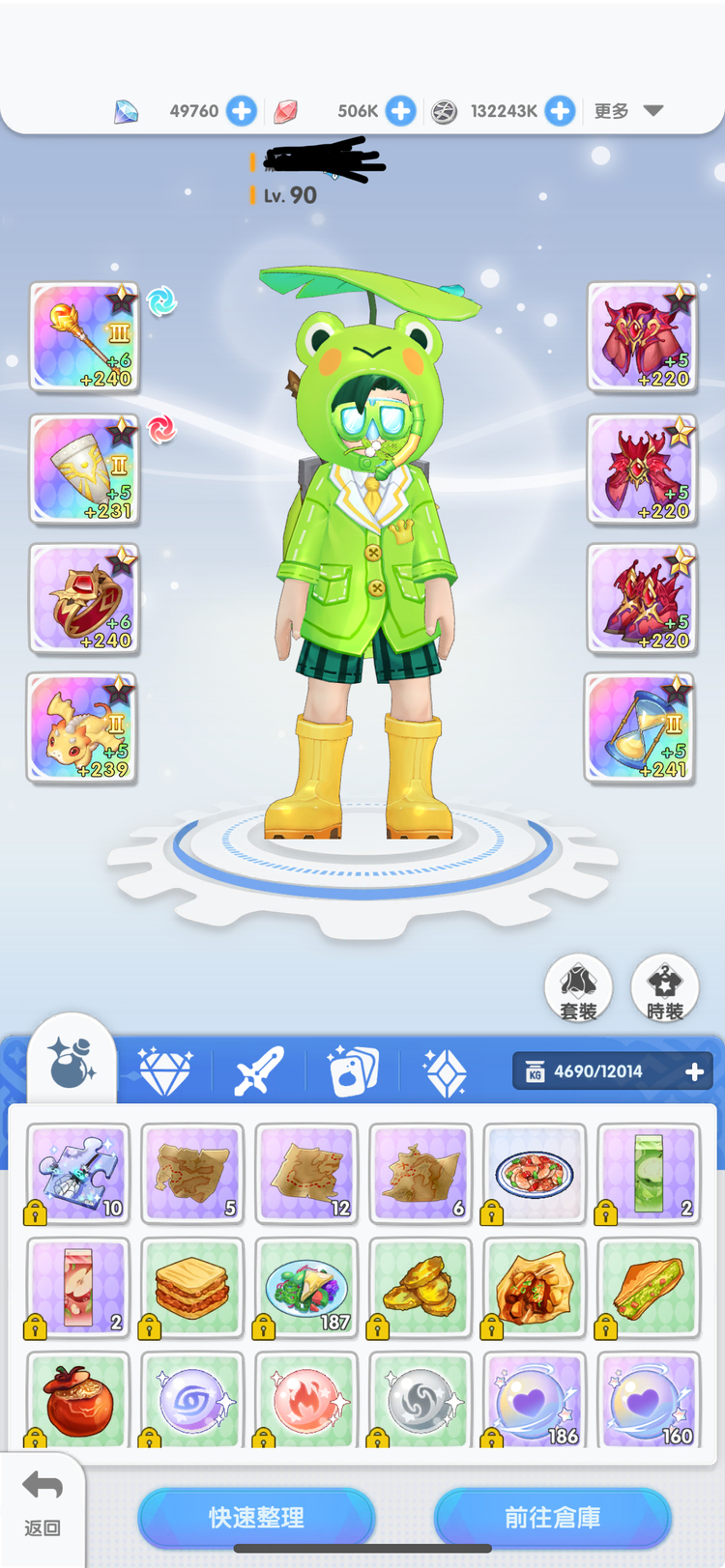Add more diamonds via plus next to 49760
This screenshot has height=1568, width=725.
tap(242, 111)
